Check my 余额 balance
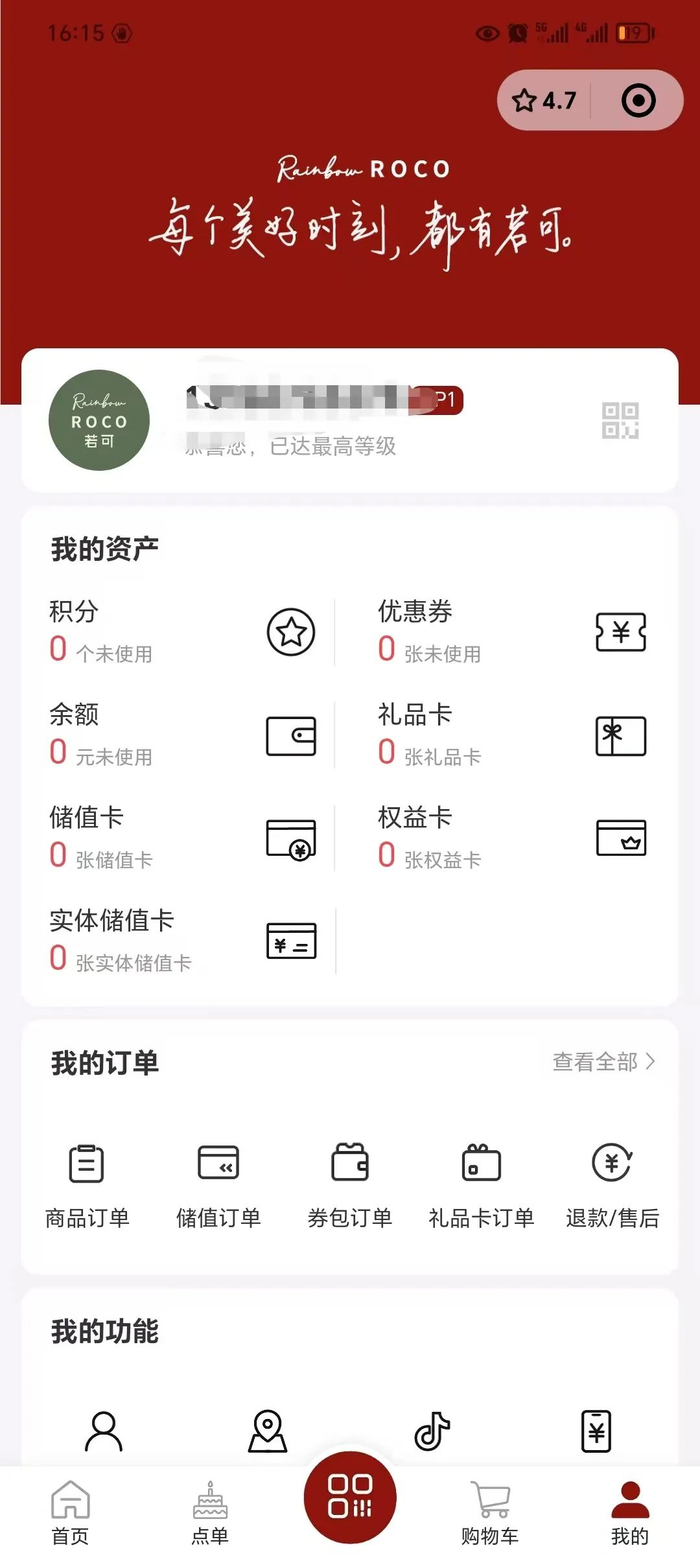 (x=180, y=735)
